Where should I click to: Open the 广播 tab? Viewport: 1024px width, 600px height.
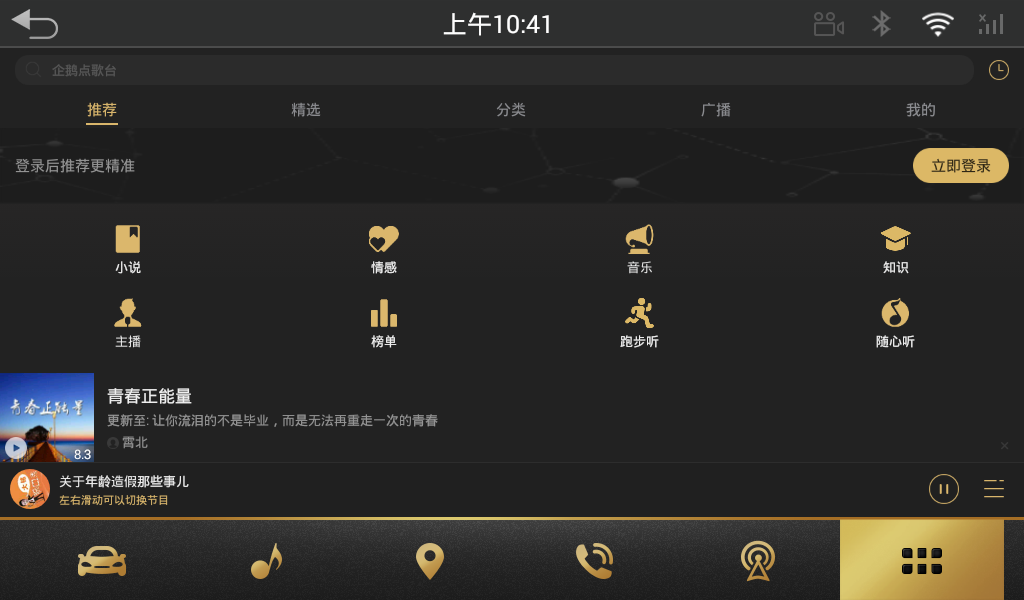(716, 110)
